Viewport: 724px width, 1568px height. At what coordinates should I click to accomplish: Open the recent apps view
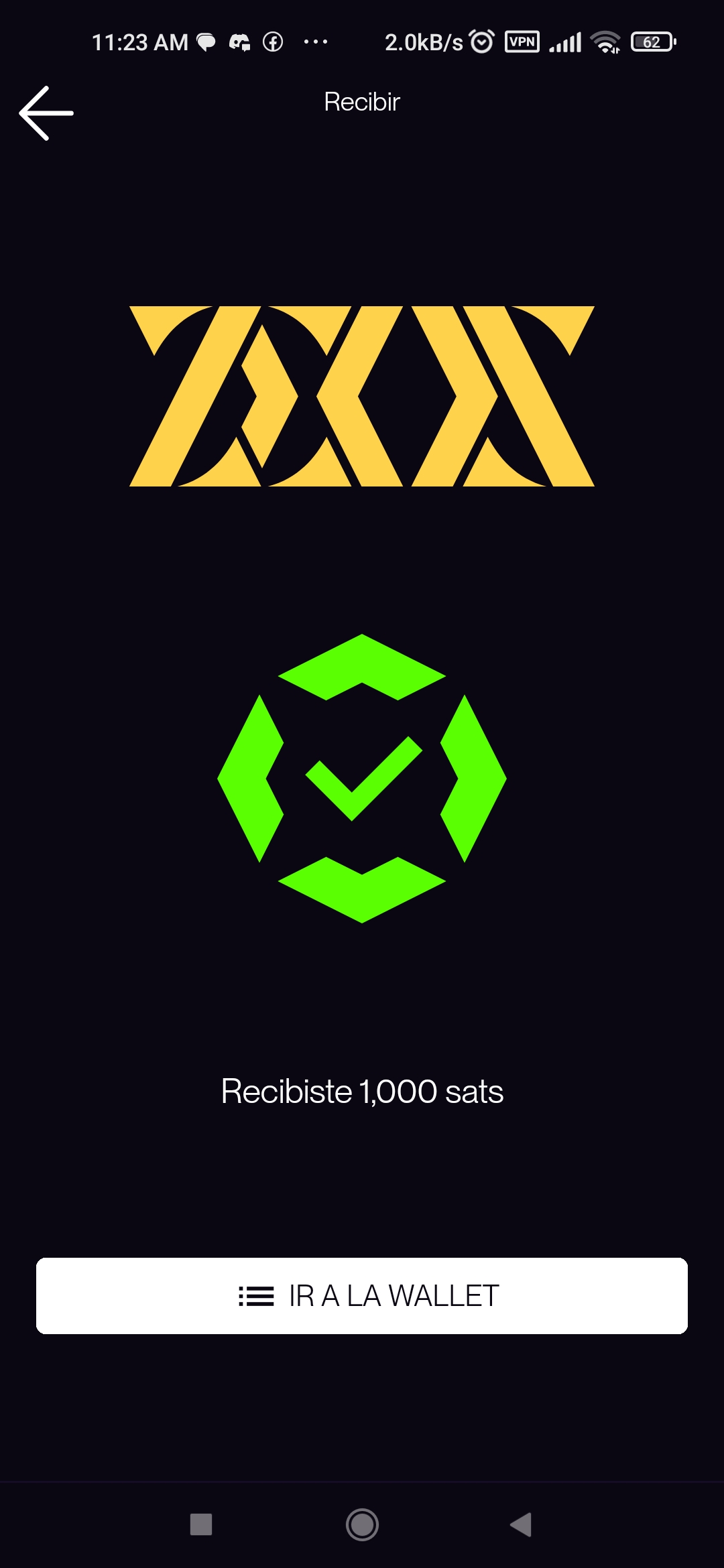pos(201,1524)
